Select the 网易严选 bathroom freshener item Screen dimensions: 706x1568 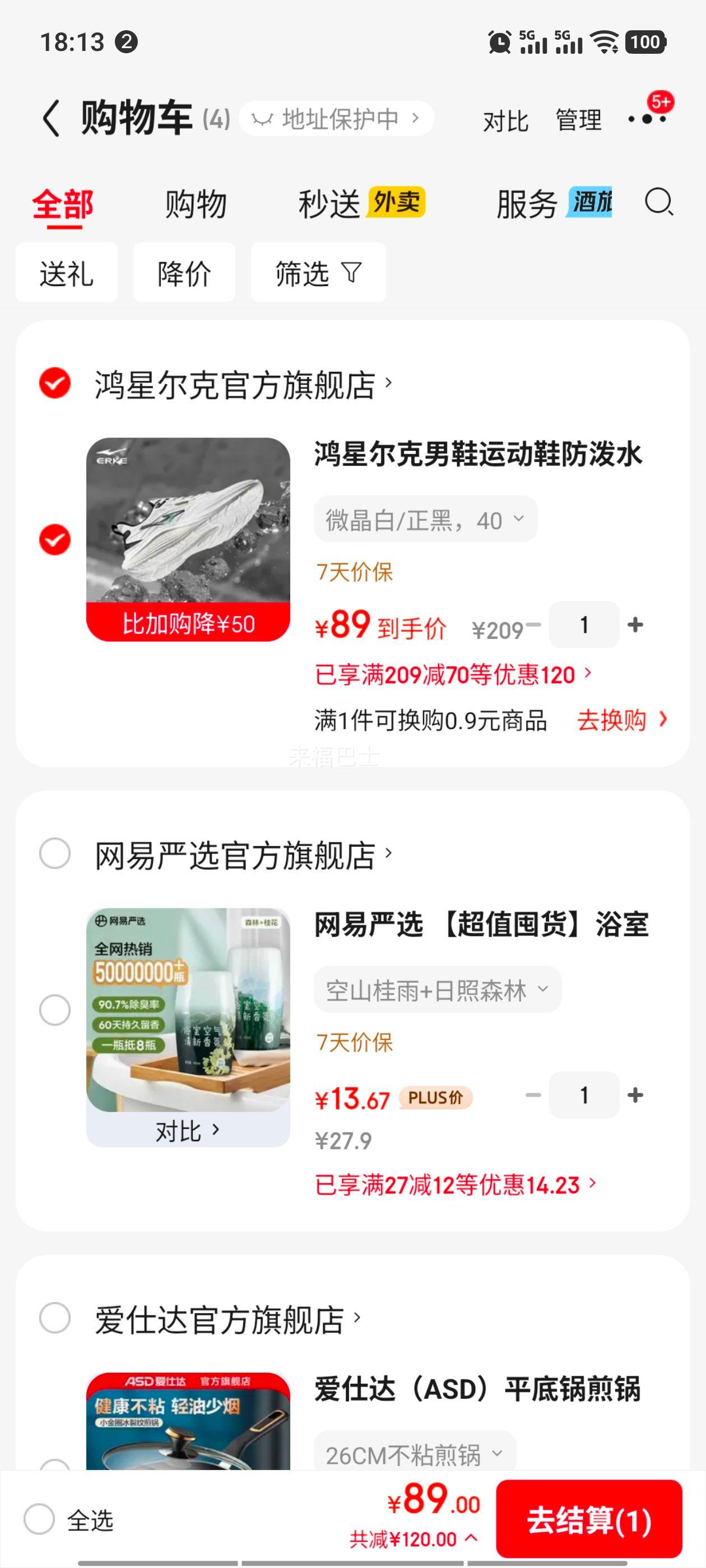point(55,1010)
